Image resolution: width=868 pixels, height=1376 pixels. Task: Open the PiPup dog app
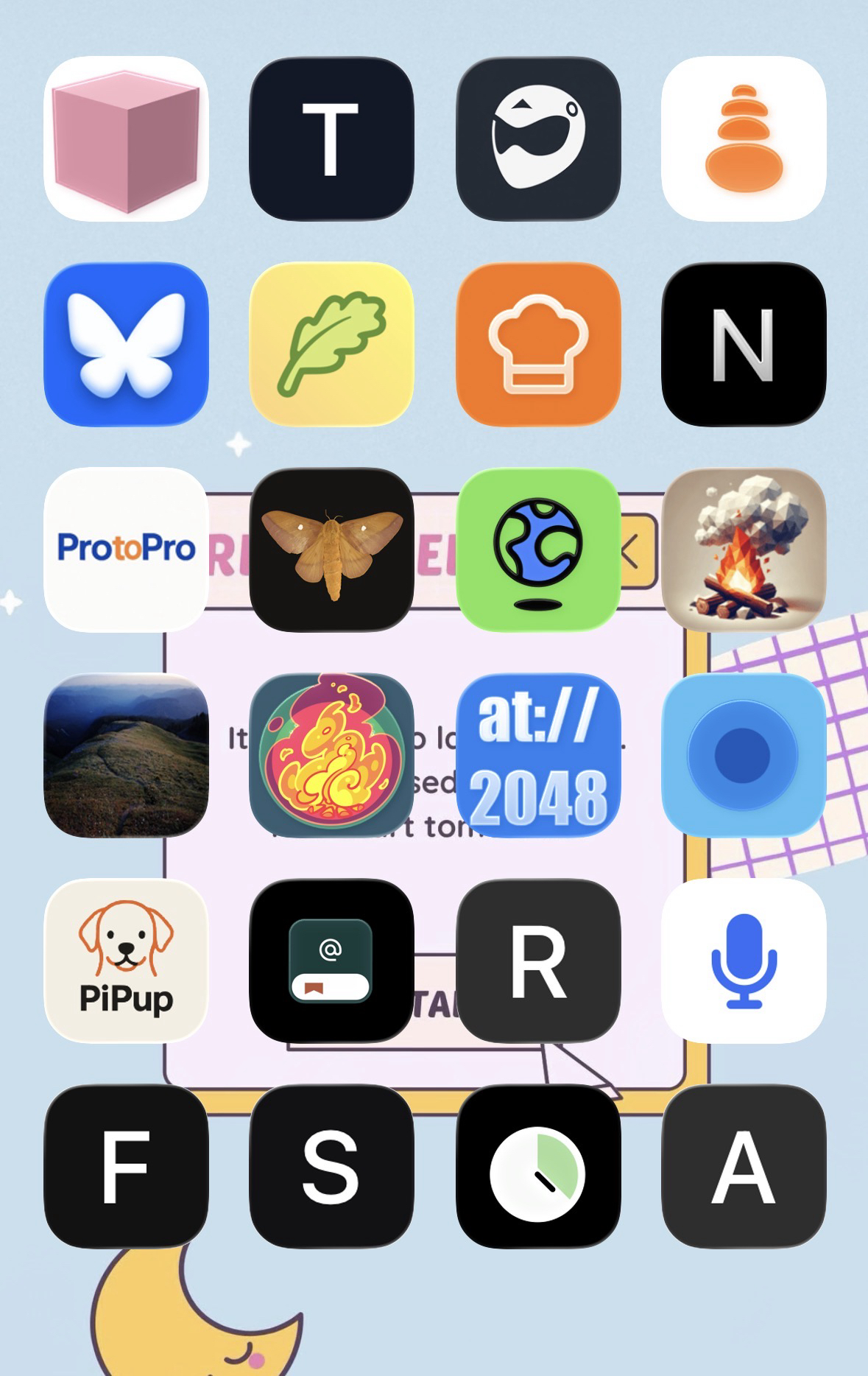126,960
